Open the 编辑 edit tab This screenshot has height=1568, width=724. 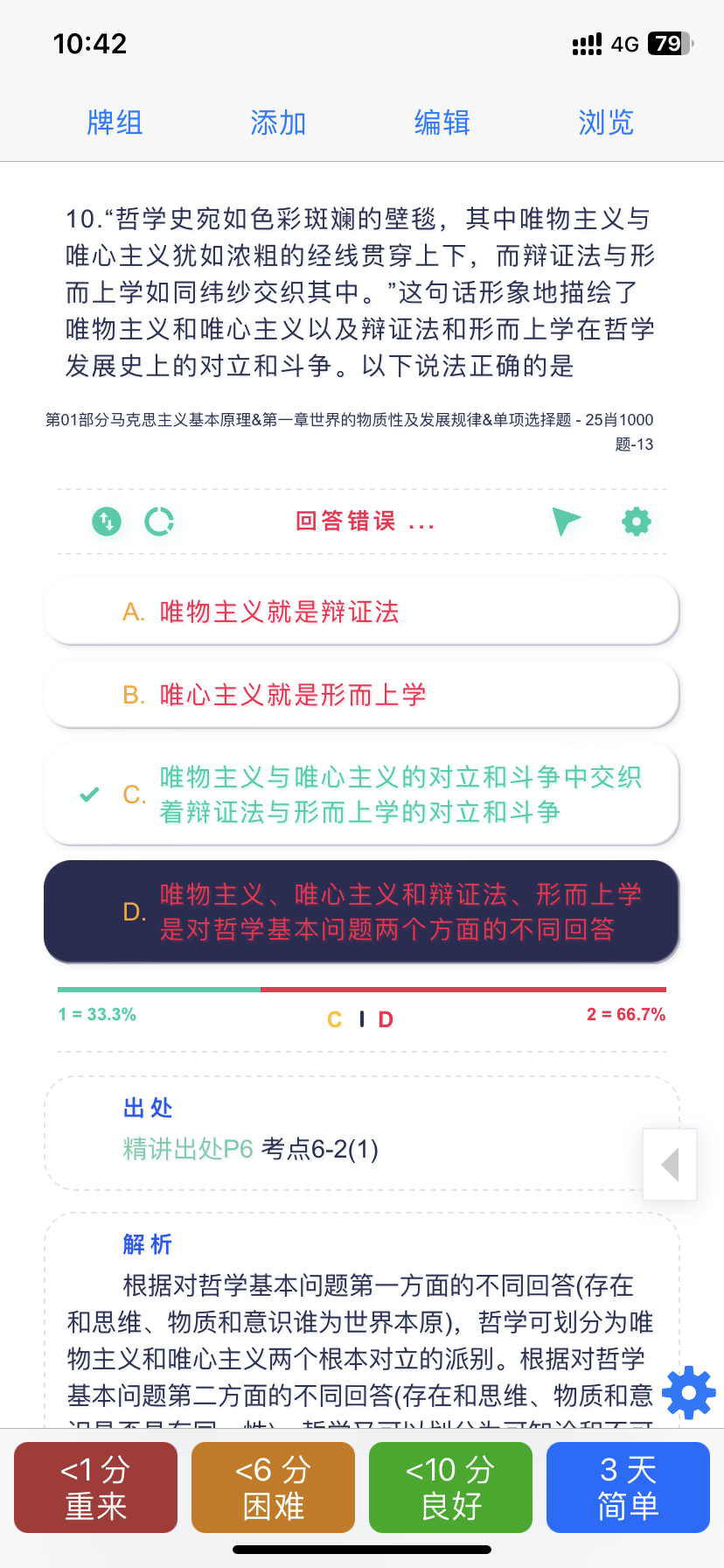pos(442,122)
